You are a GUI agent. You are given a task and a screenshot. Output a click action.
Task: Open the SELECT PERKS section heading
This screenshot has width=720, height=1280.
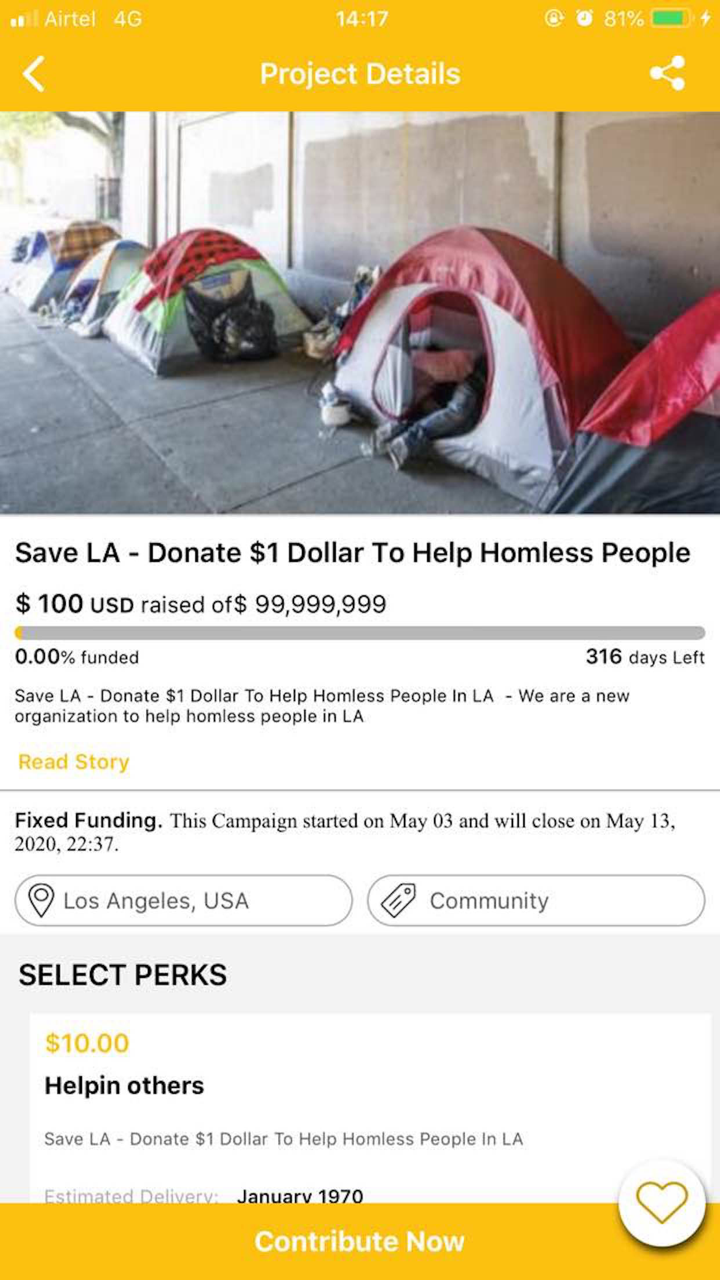pos(122,975)
